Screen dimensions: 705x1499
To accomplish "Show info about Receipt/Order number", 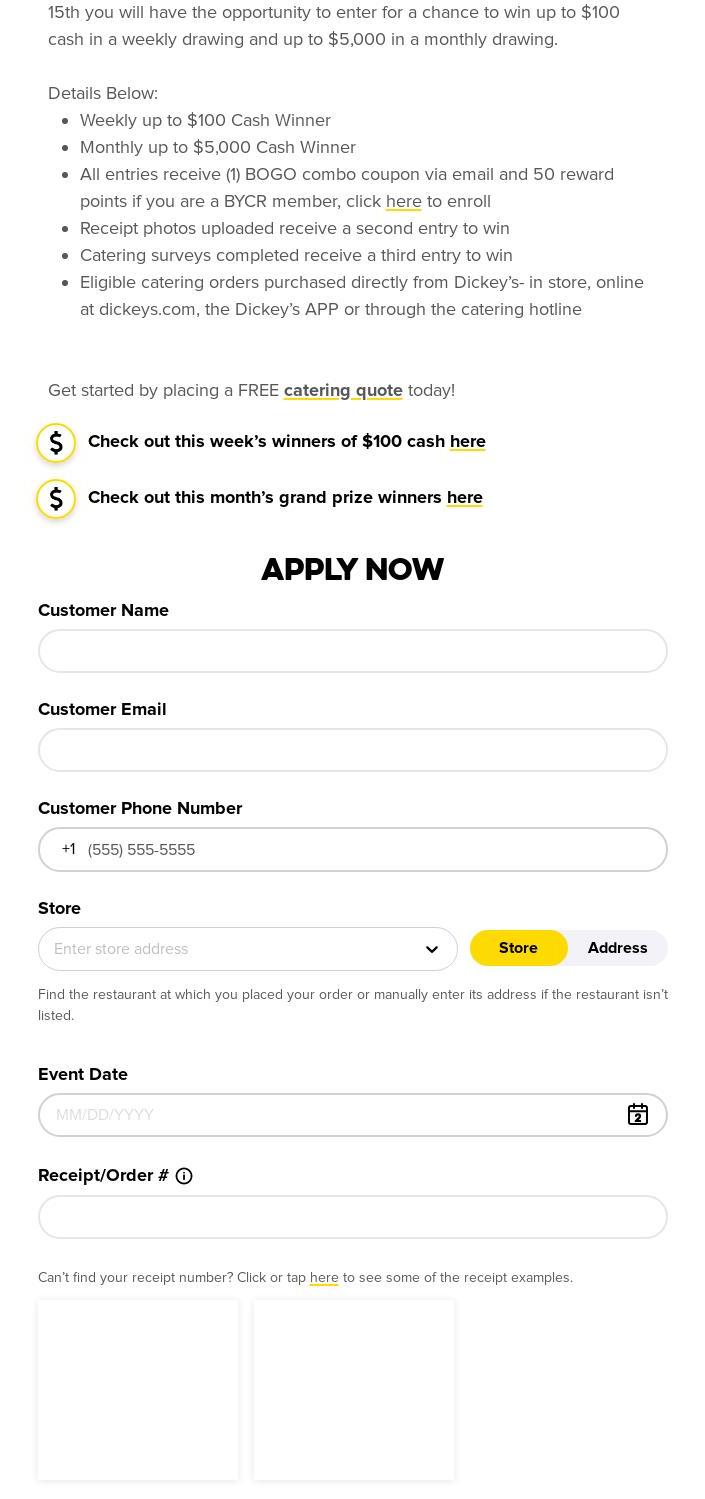I will pos(184,1176).
